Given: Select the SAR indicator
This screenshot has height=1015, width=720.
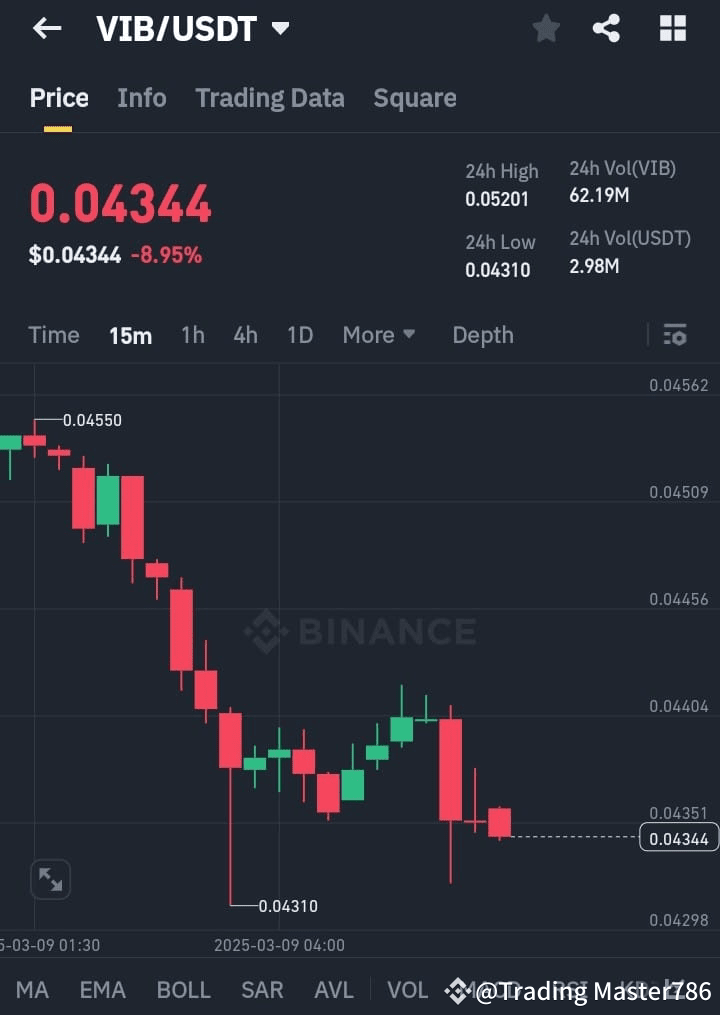Looking at the screenshot, I should tap(262, 990).
